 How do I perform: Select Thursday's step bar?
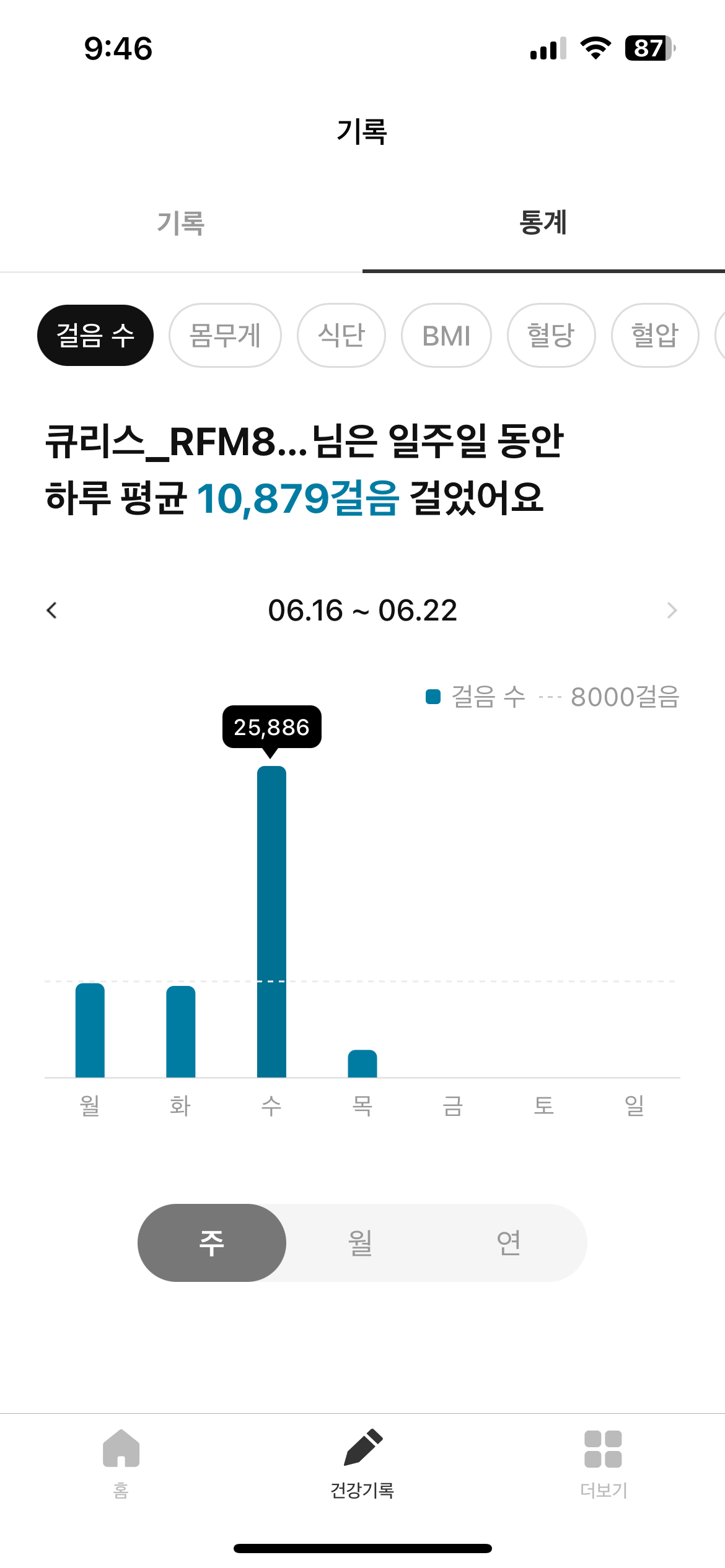[x=362, y=1064]
